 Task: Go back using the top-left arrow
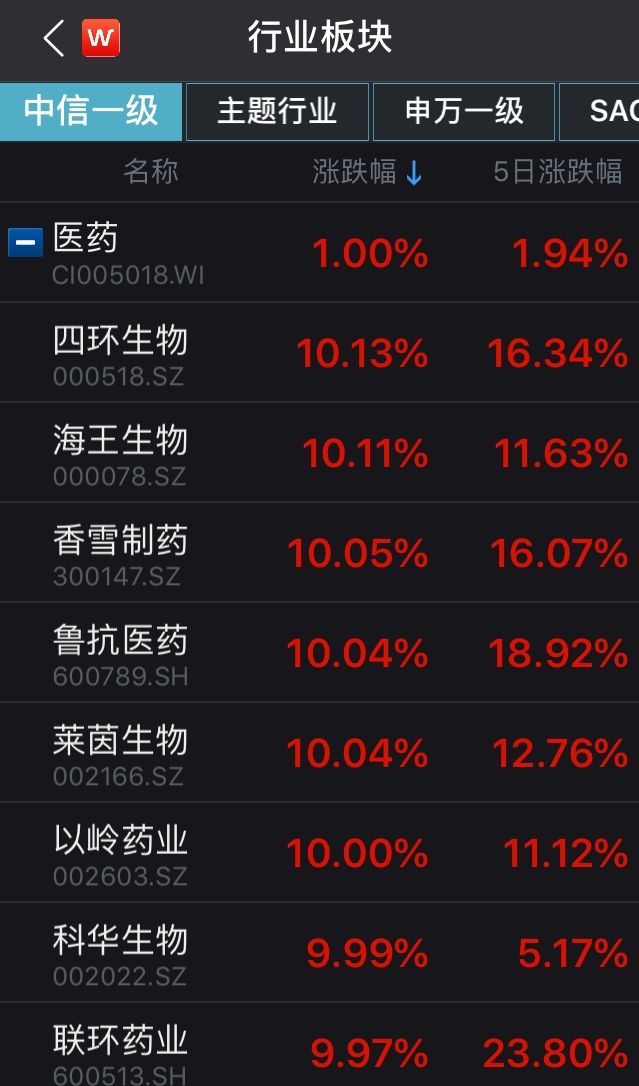pos(54,39)
